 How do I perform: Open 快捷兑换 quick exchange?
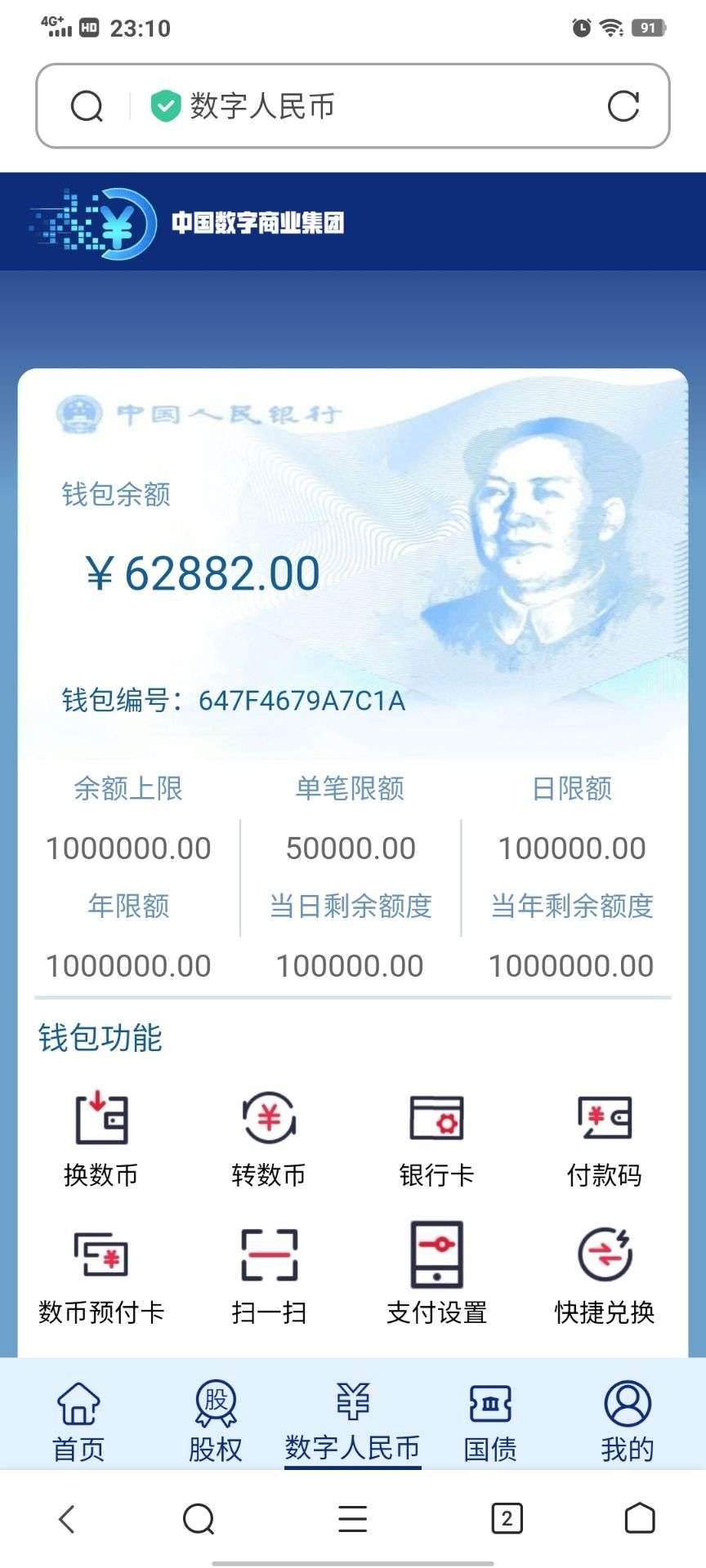pyautogui.click(x=605, y=1274)
